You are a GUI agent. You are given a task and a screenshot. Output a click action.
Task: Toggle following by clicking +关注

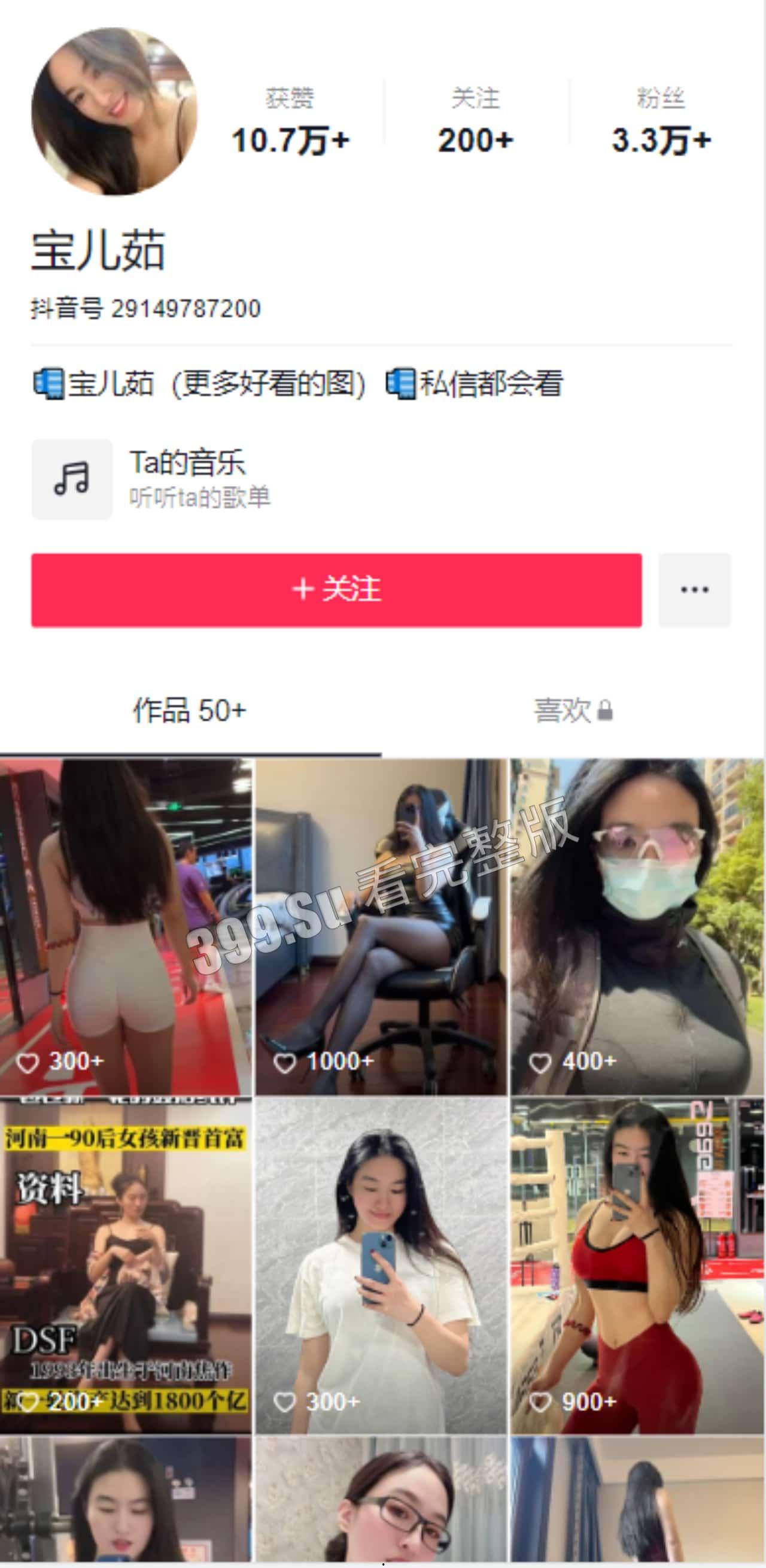coord(337,589)
